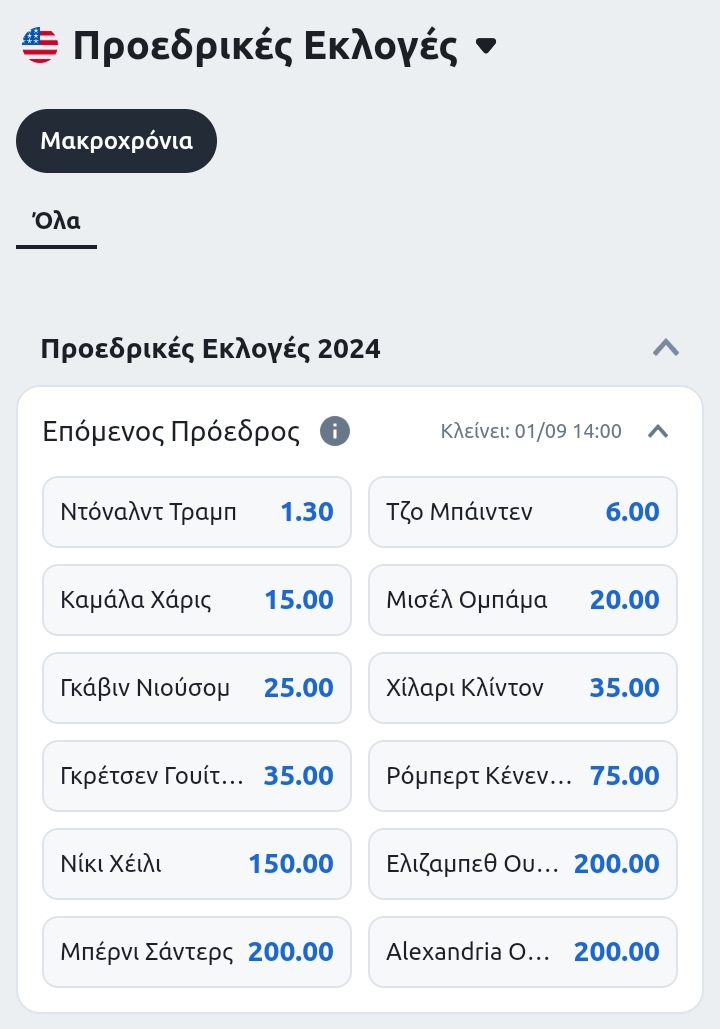This screenshot has width=720, height=1029.
Task: Tap Ελιζαμπεθ Ου… odds 200.00
Action: point(522,864)
